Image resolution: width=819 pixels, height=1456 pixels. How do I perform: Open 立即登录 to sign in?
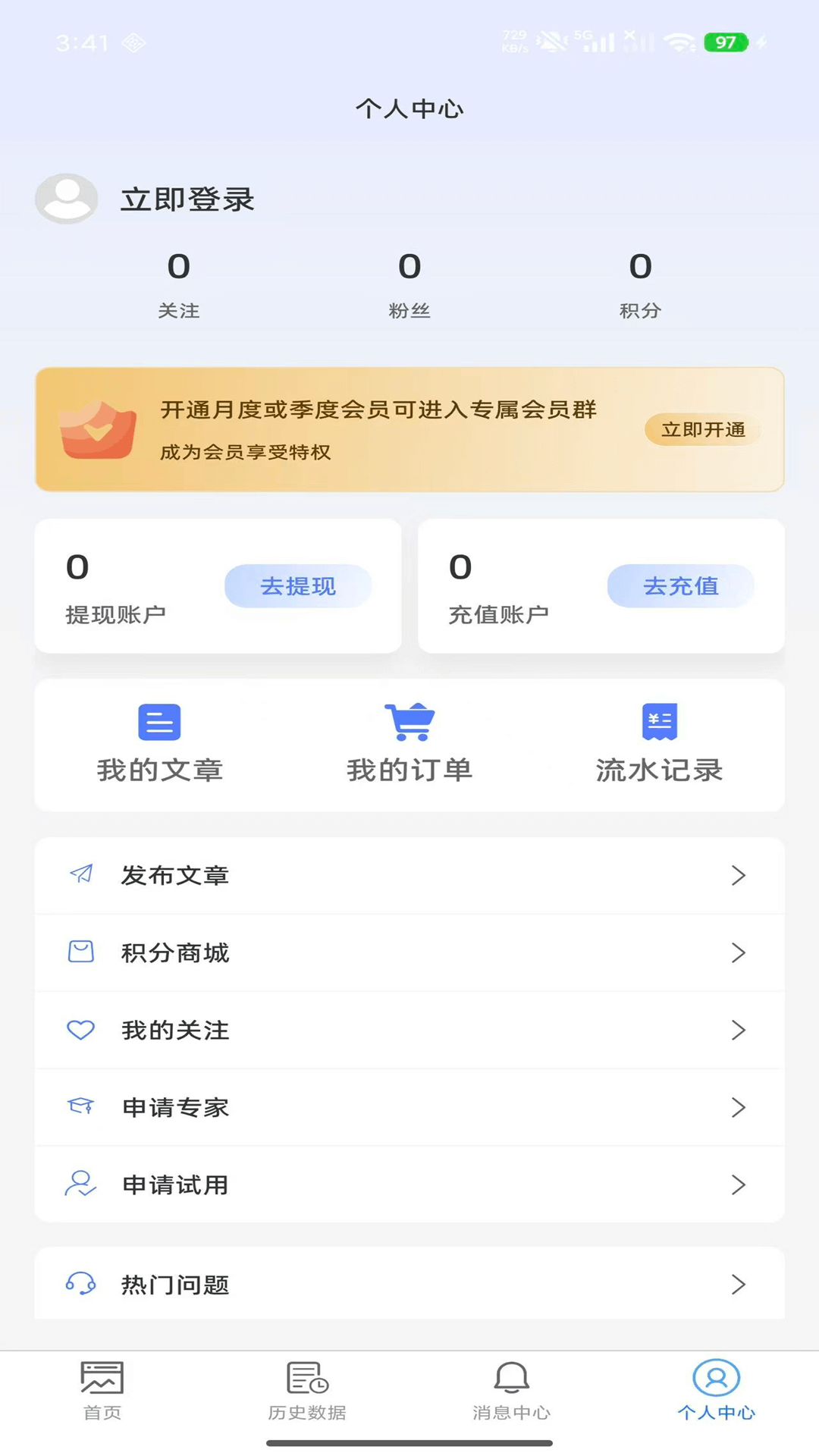point(187,199)
